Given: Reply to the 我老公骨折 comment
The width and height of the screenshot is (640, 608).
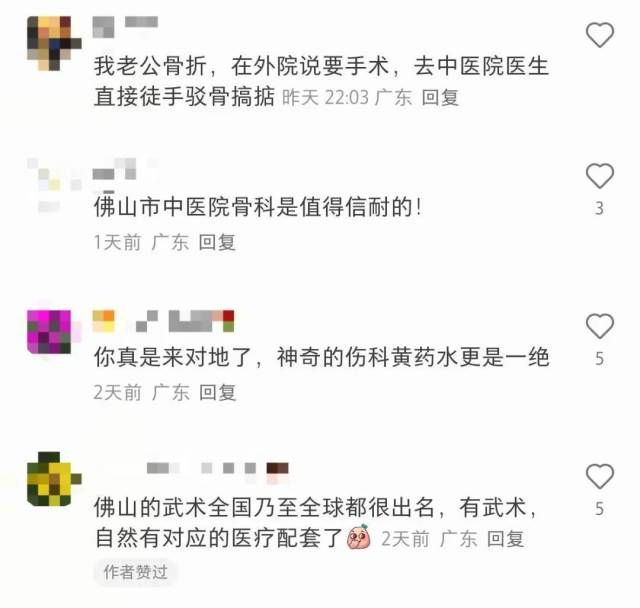Looking at the screenshot, I should click(439, 98).
